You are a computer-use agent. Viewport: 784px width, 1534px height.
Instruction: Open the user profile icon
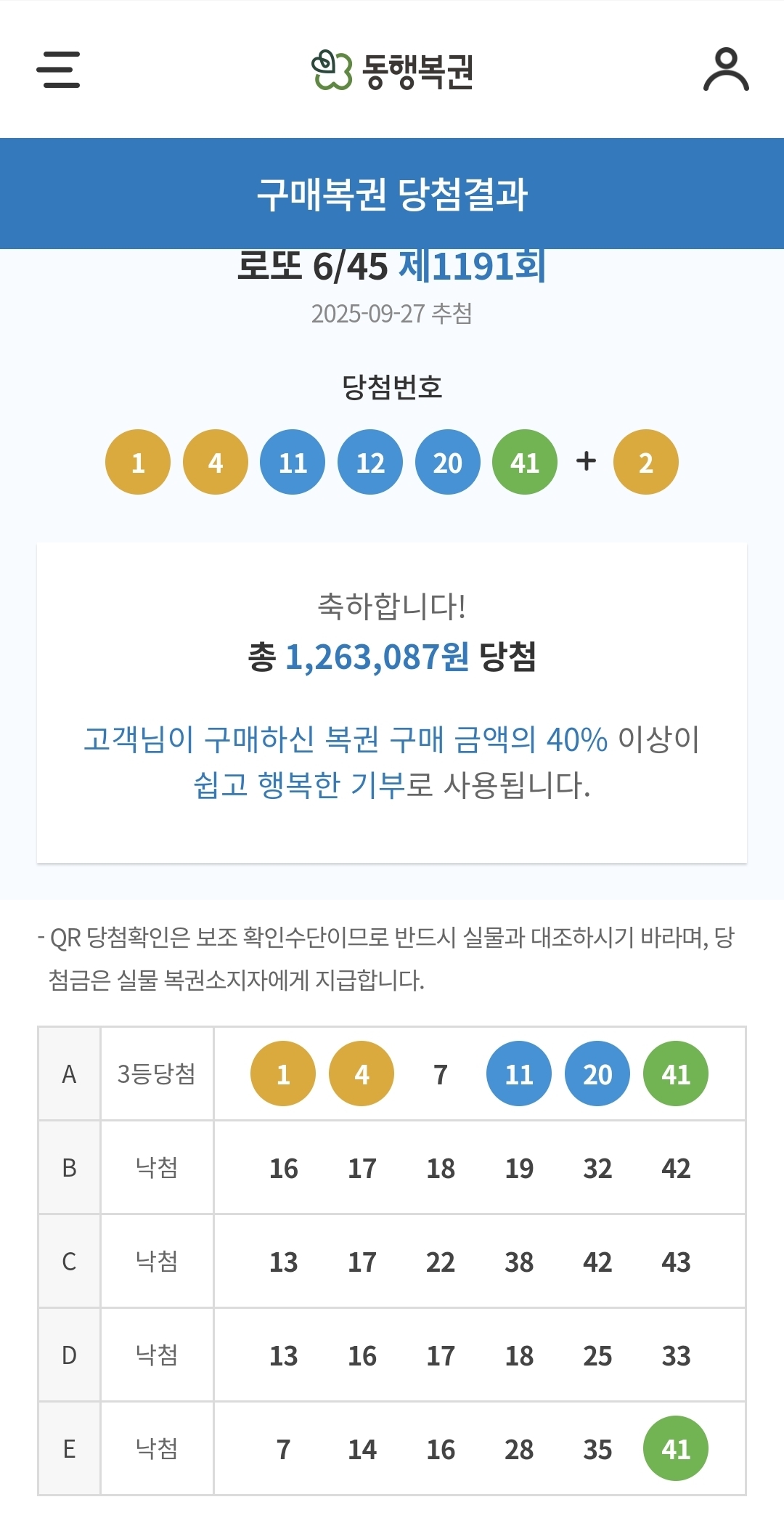coord(725,70)
